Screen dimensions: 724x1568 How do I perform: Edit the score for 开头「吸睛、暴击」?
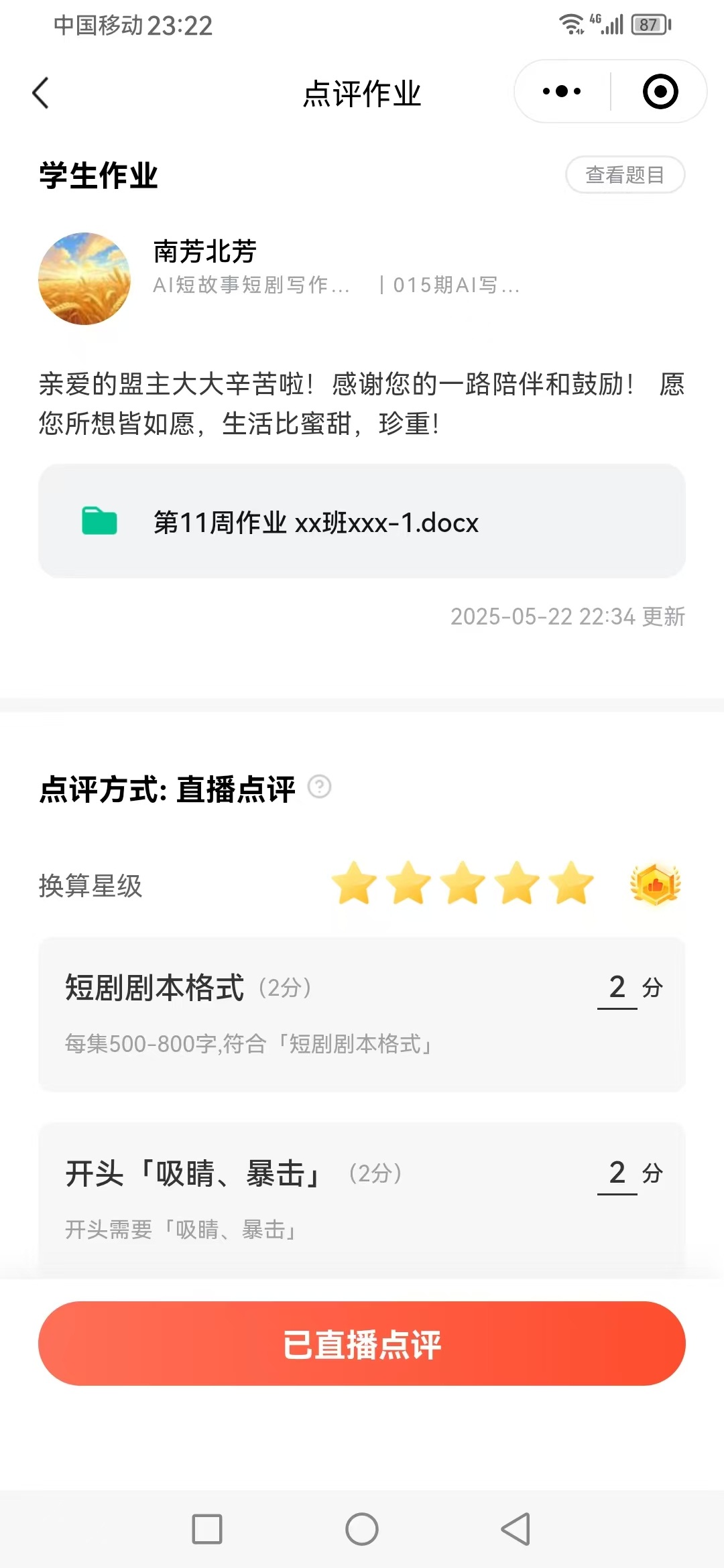pos(617,1173)
